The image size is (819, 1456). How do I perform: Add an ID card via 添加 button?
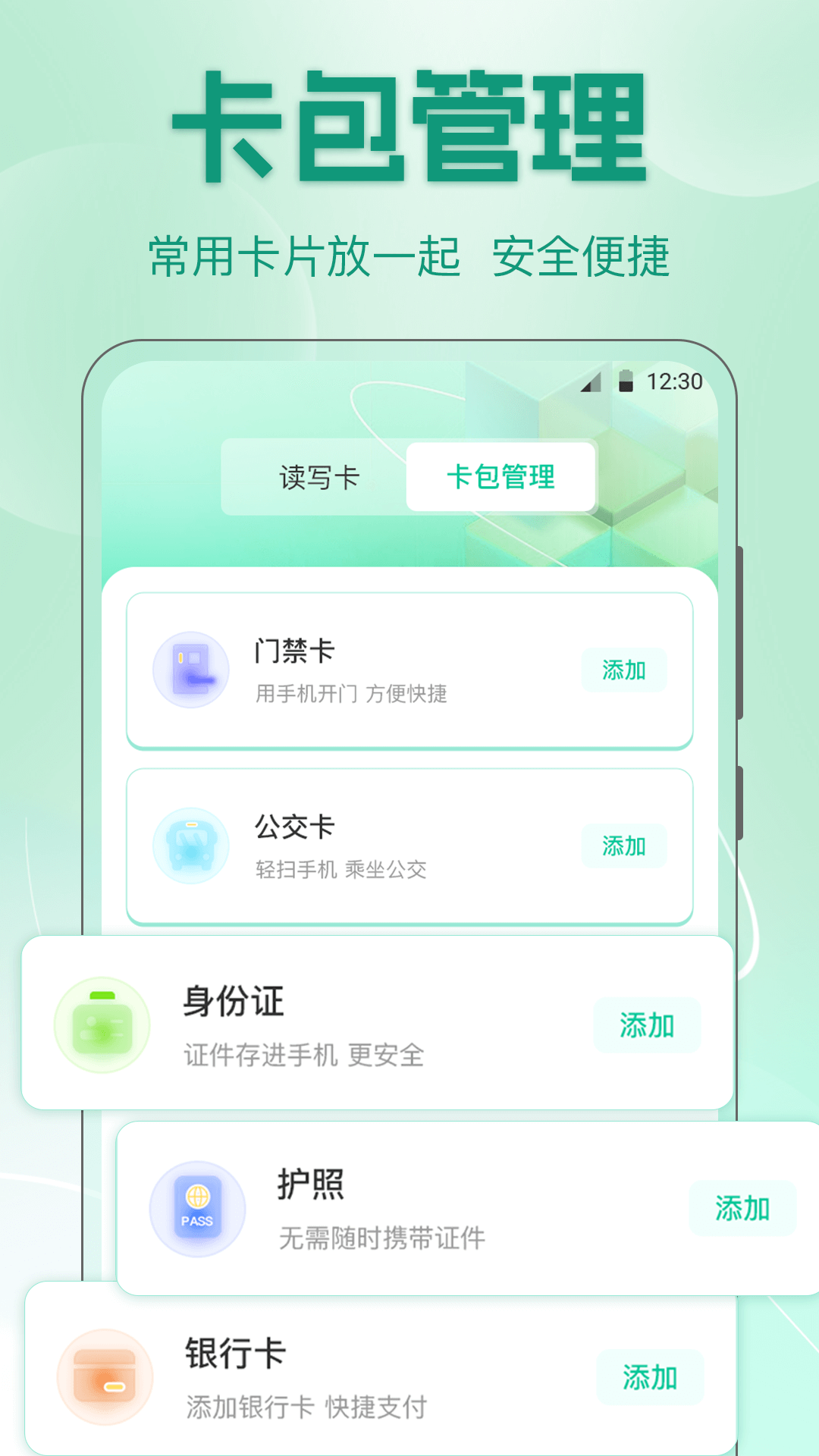pos(647,1024)
